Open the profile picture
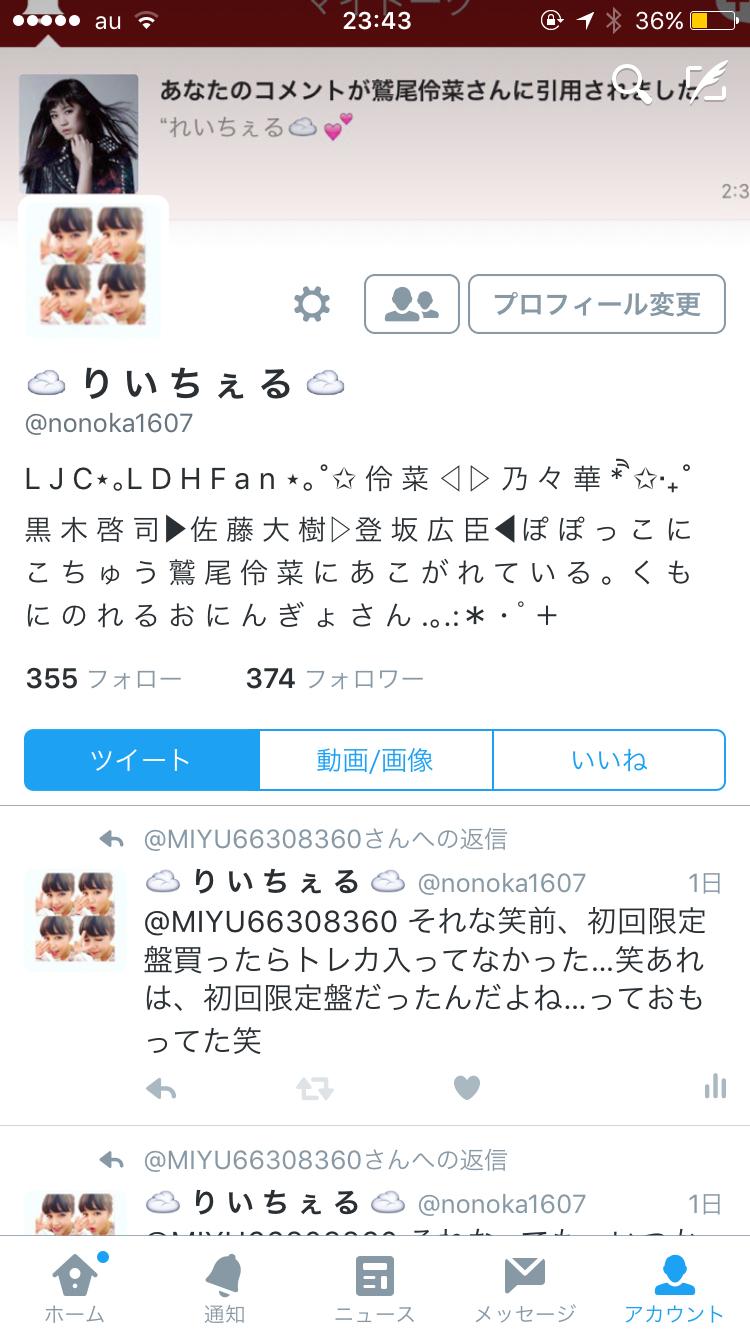This screenshot has width=750, height=1334. (x=93, y=266)
